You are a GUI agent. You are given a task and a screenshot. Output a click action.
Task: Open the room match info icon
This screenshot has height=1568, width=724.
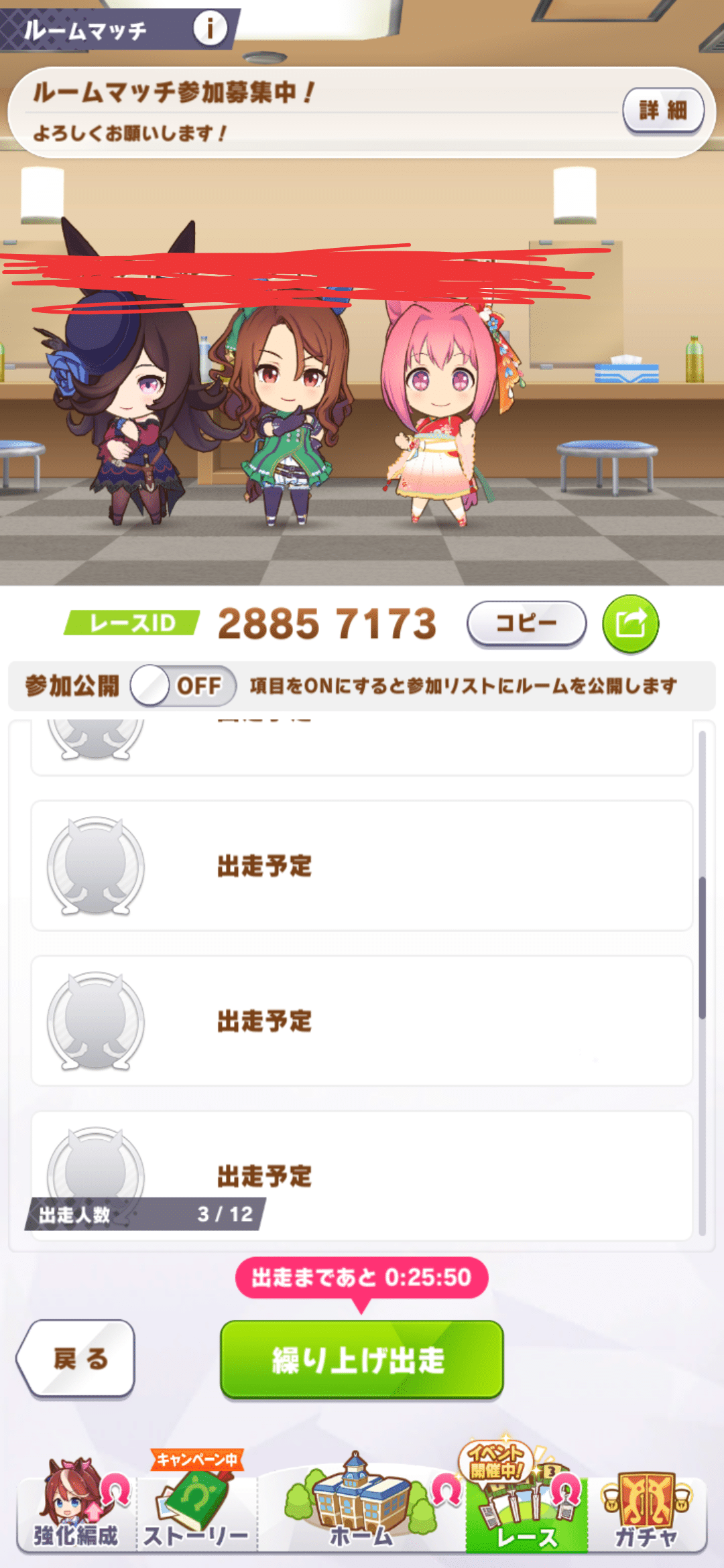pos(210,29)
